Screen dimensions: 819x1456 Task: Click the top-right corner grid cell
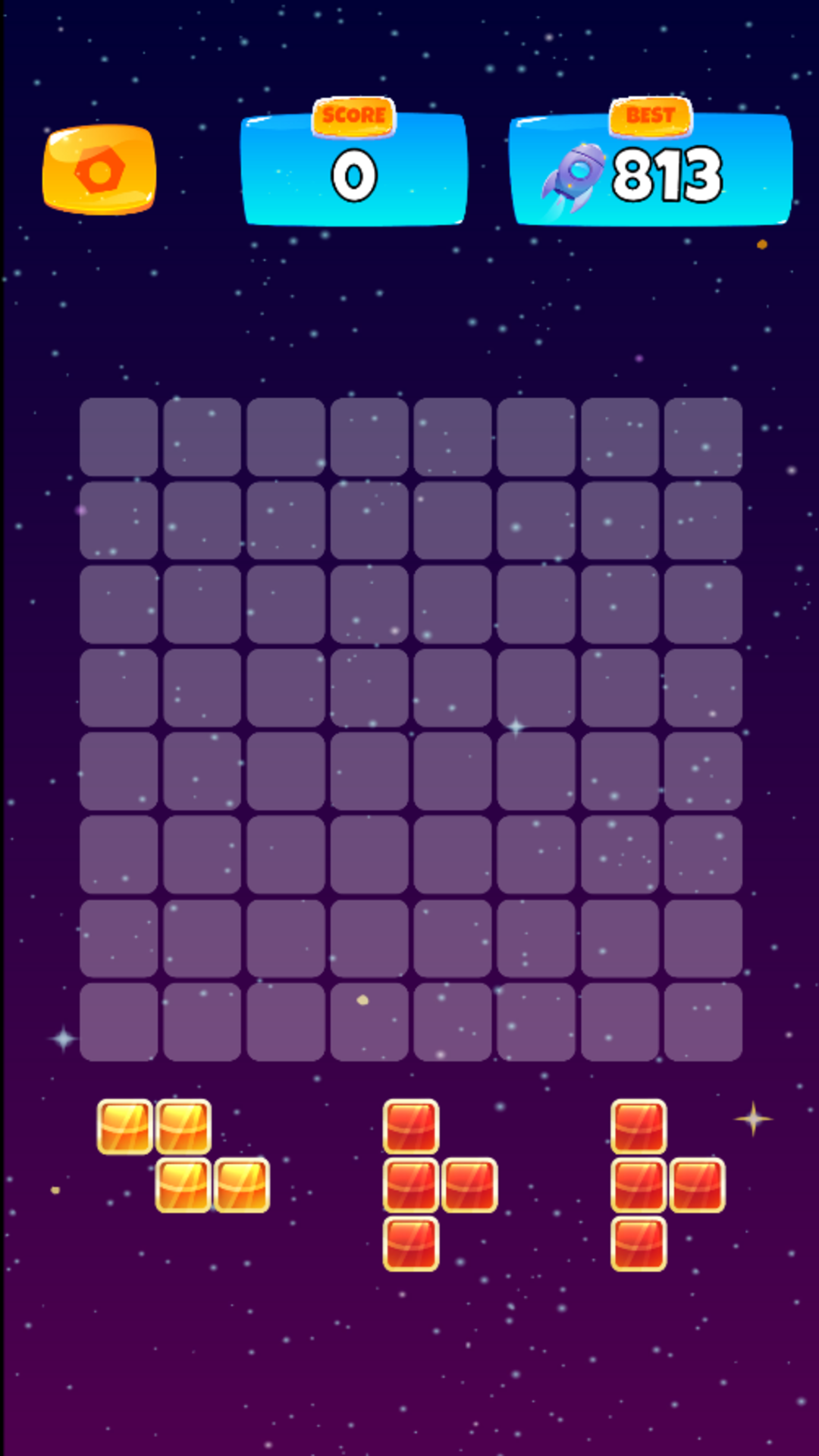tap(701, 436)
